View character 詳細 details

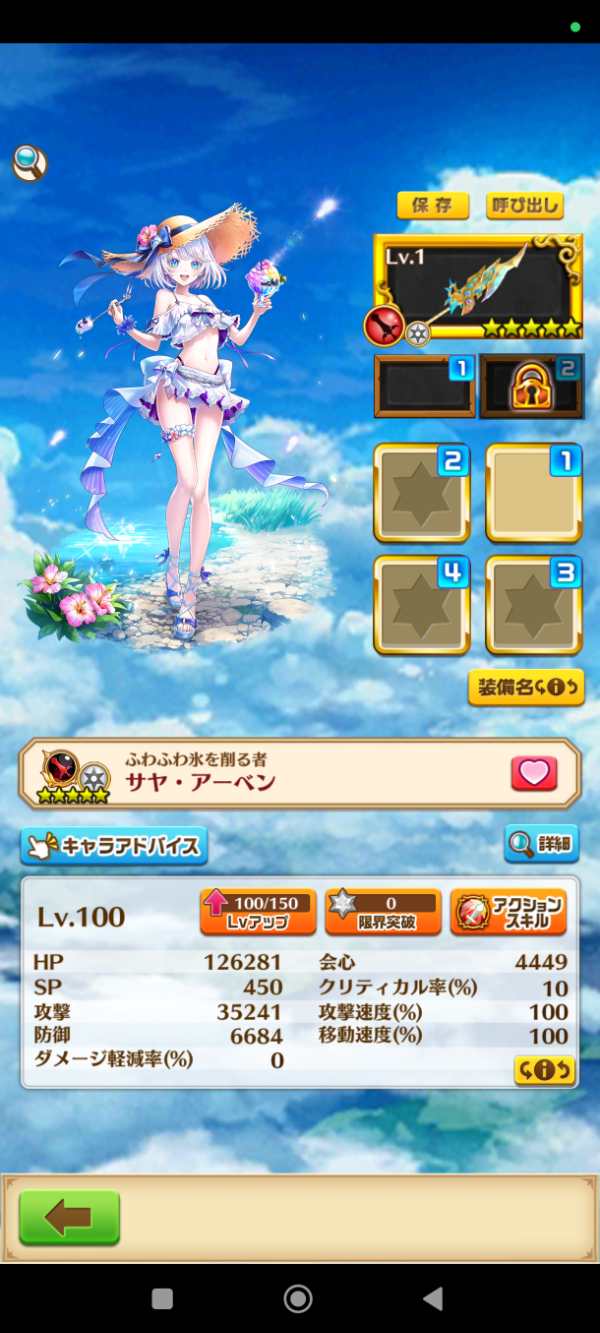(x=541, y=844)
